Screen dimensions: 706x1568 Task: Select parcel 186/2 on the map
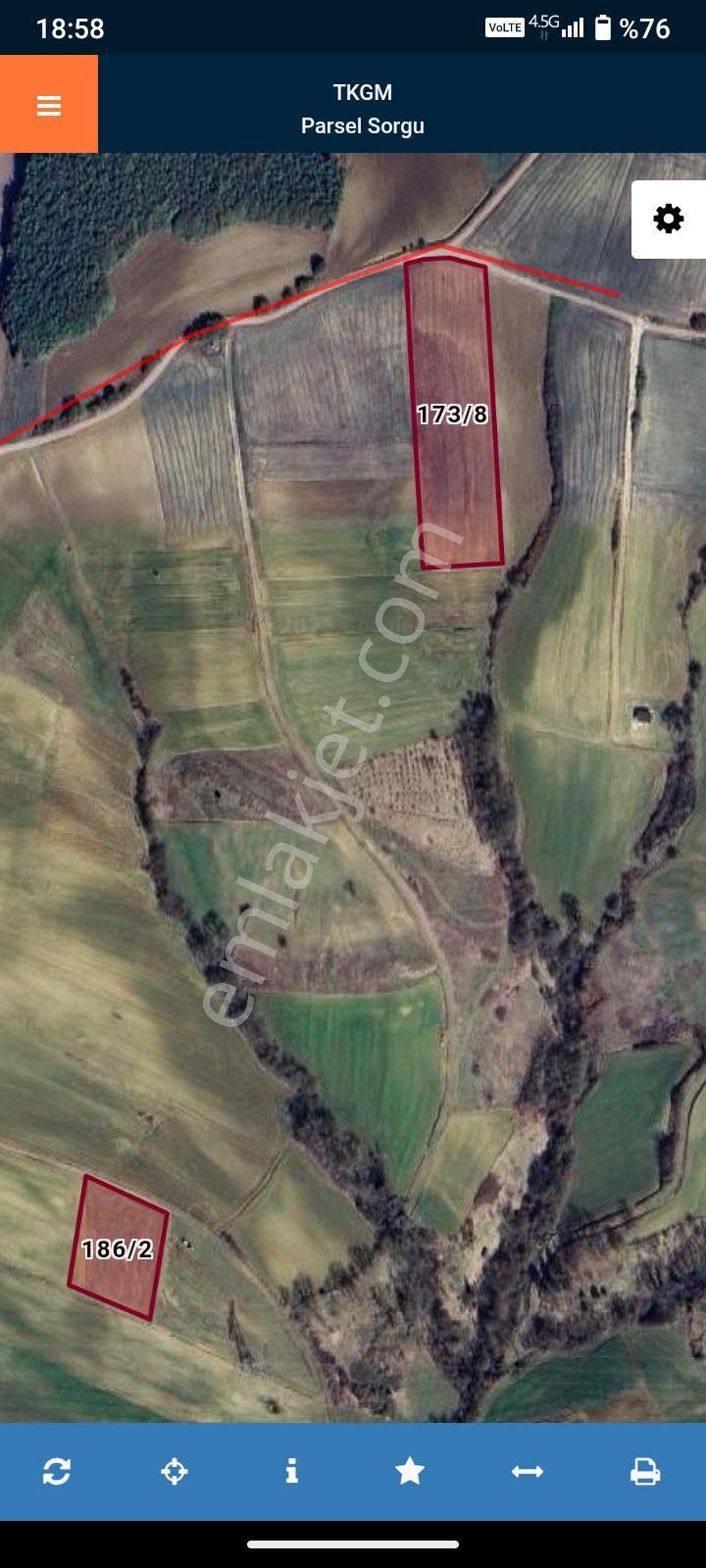118,1249
